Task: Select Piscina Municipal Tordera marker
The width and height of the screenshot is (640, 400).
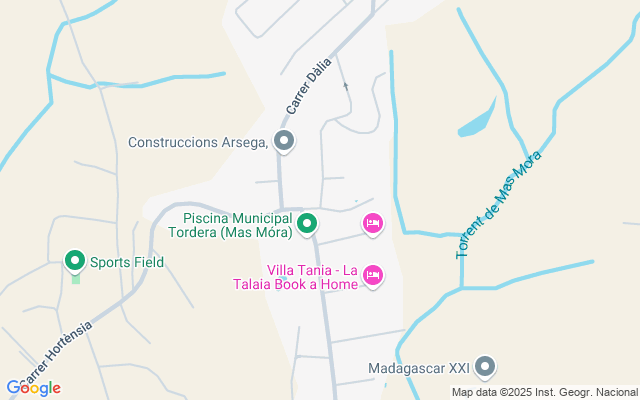Action: (x=307, y=224)
